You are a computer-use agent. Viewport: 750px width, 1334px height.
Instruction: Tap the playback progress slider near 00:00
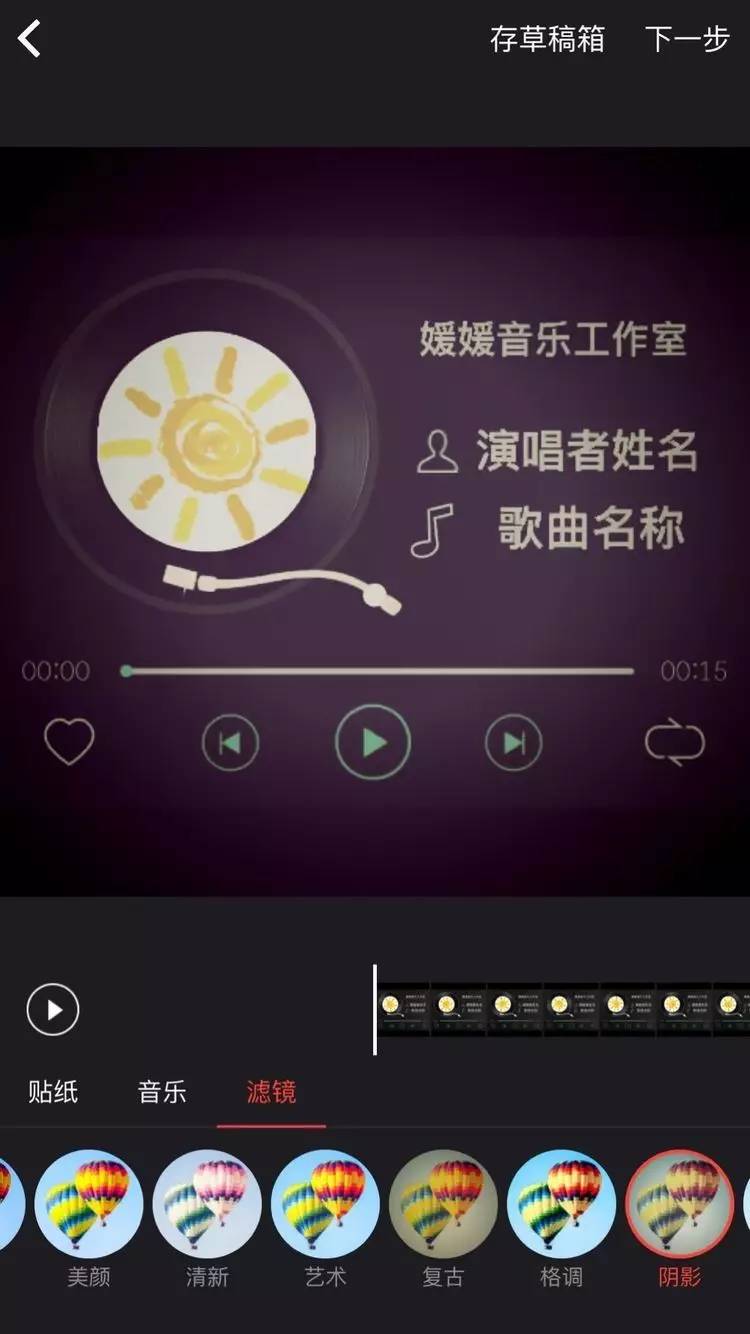click(125, 670)
